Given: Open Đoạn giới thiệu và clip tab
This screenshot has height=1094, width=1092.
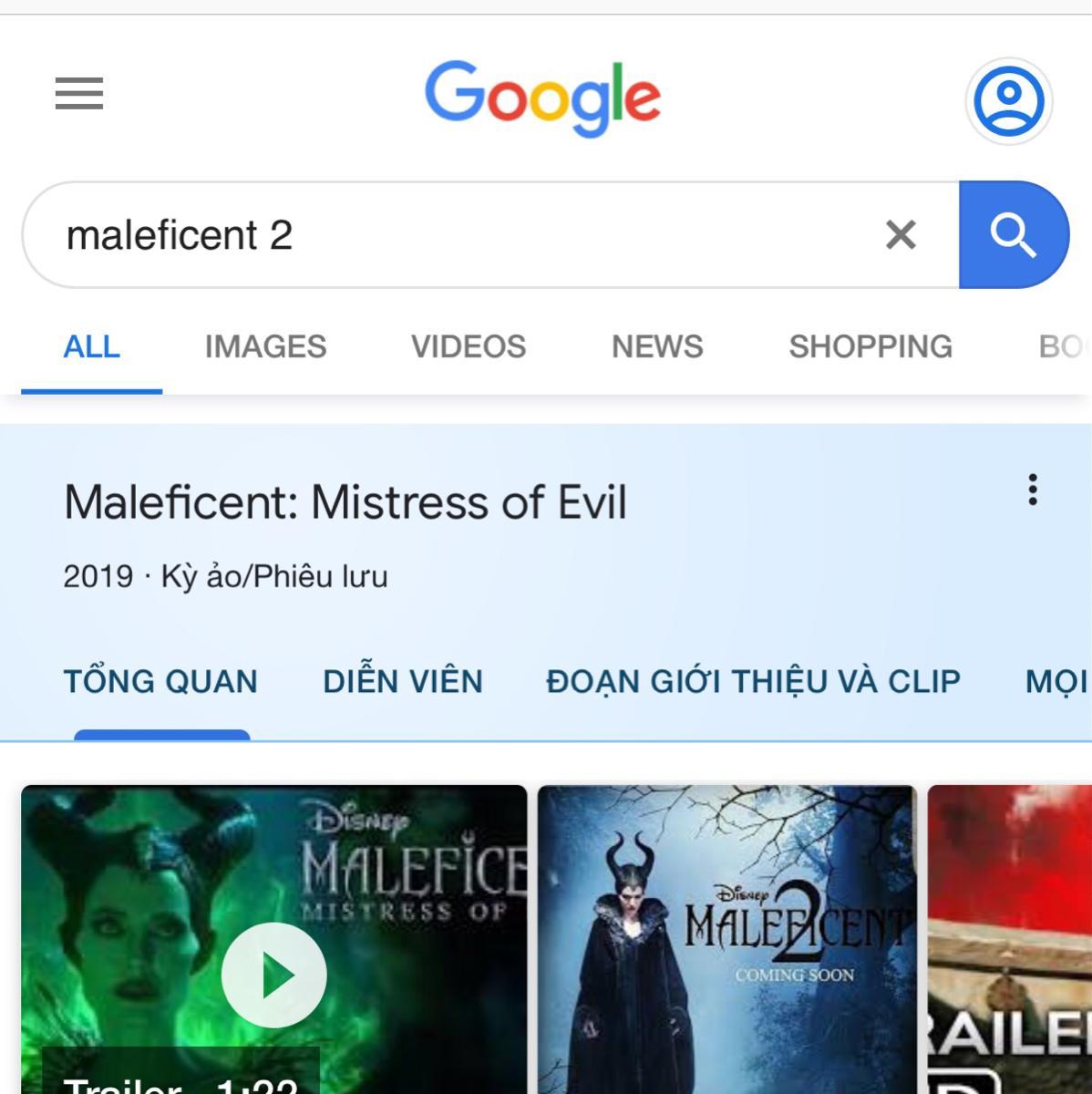Looking at the screenshot, I should pyautogui.click(x=753, y=682).
